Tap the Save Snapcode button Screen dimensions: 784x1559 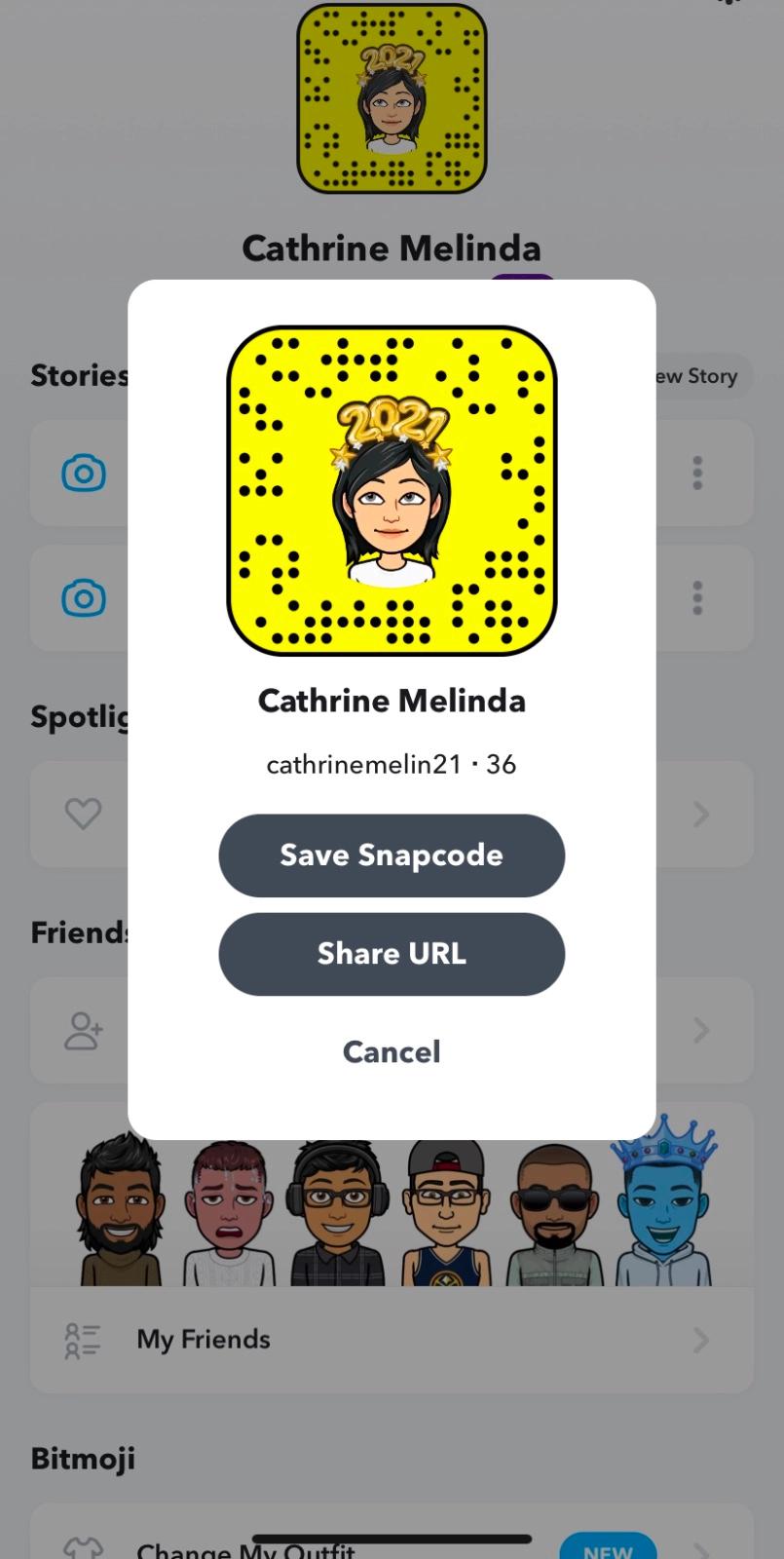pyautogui.click(x=392, y=856)
